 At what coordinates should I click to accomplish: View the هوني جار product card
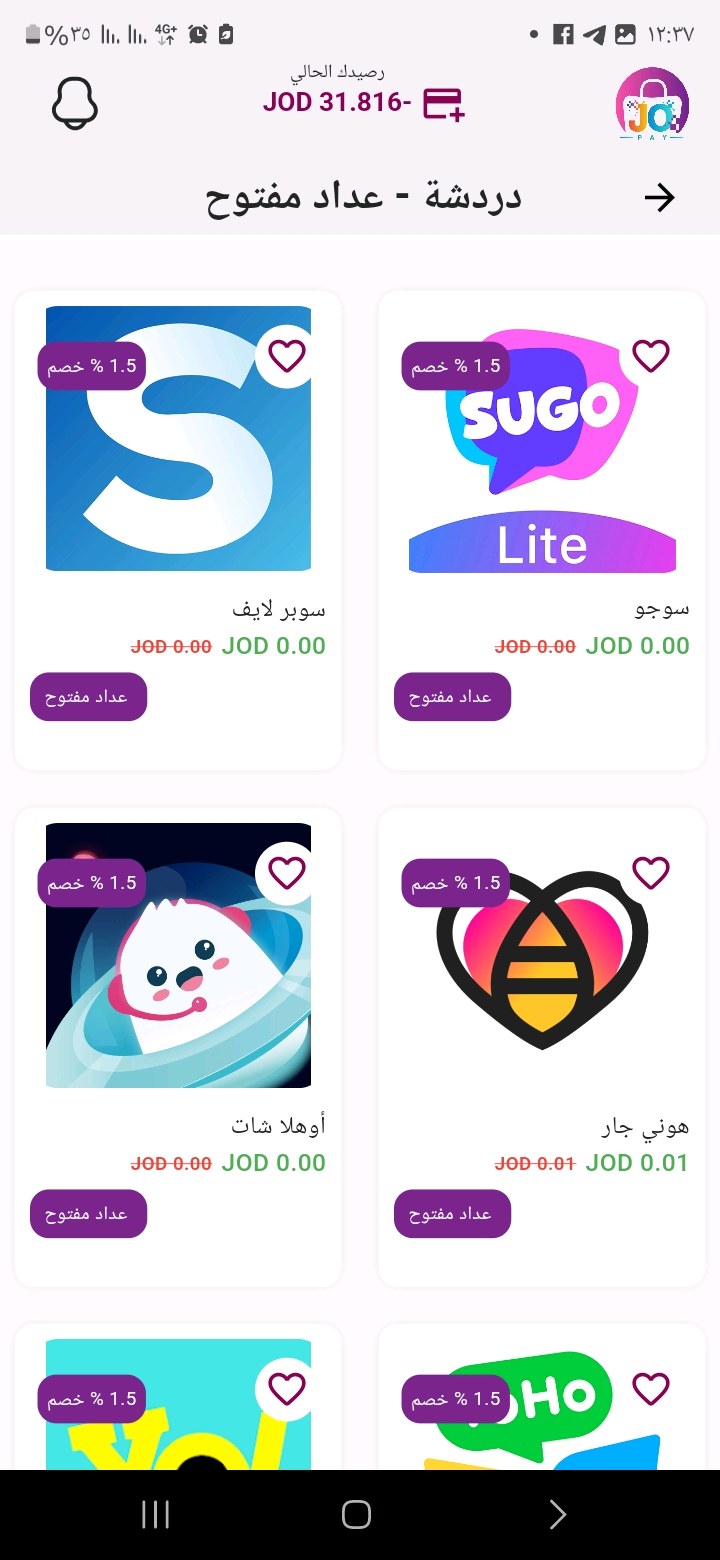pyautogui.click(x=542, y=1047)
